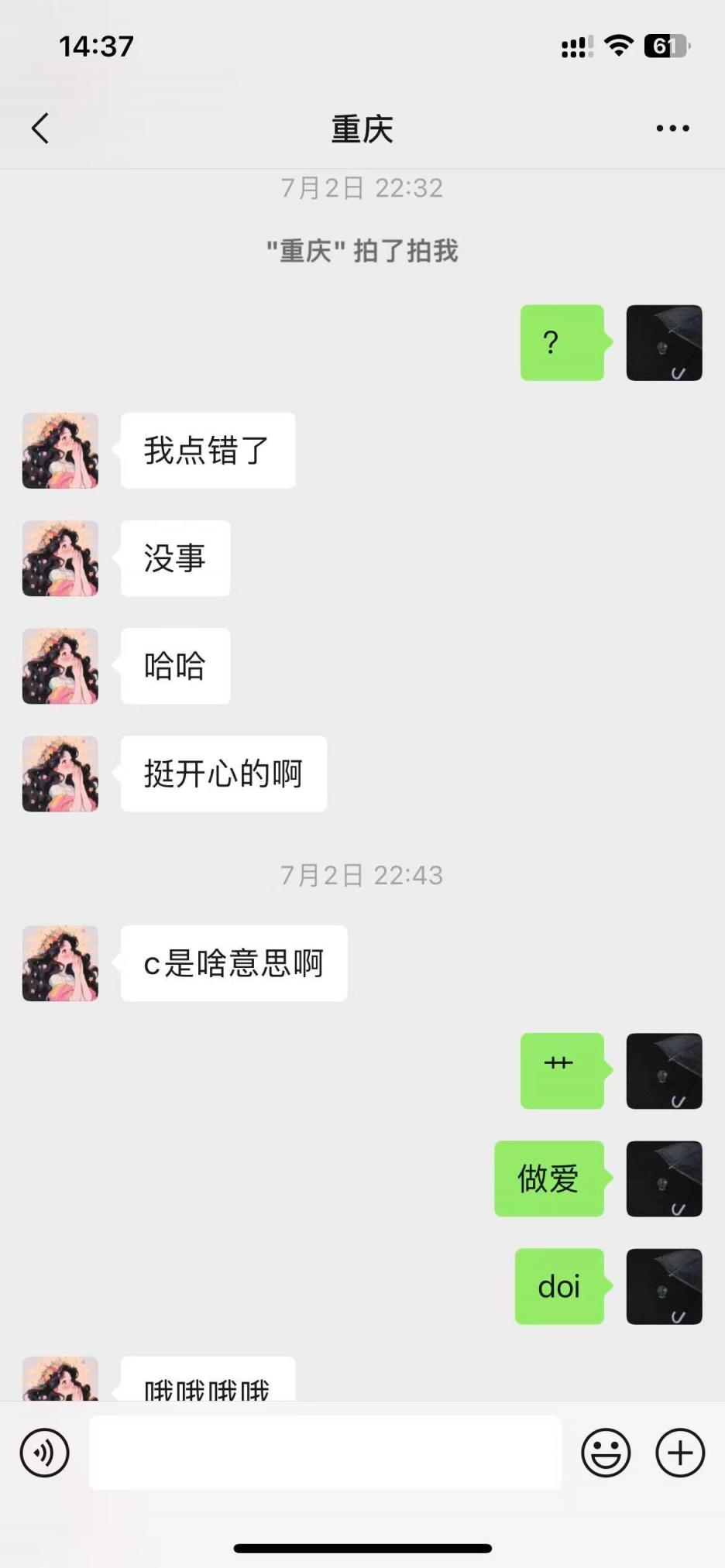Open the plus attachment menu
The height and width of the screenshot is (1568, 725).
[680, 1453]
